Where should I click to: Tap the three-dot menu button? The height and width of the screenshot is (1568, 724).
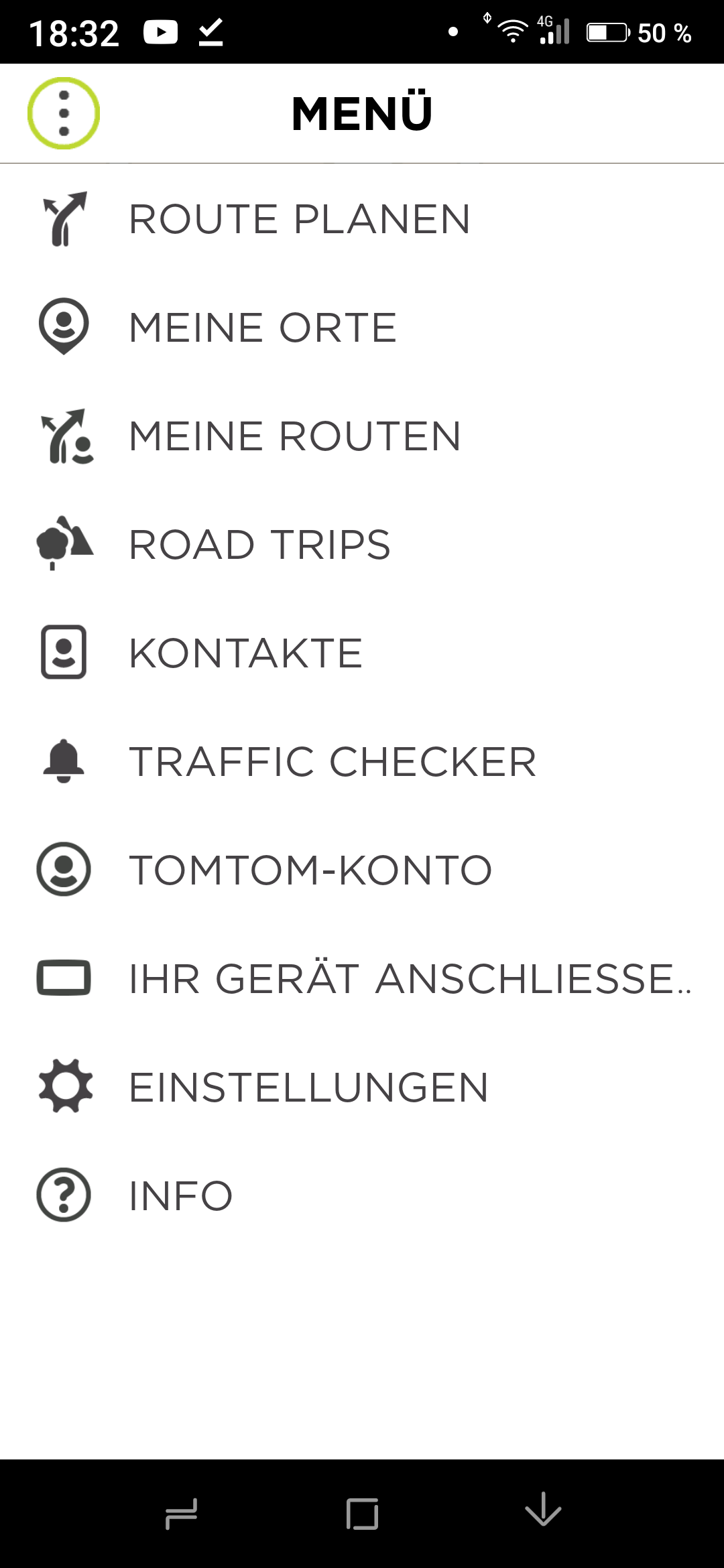(64, 113)
